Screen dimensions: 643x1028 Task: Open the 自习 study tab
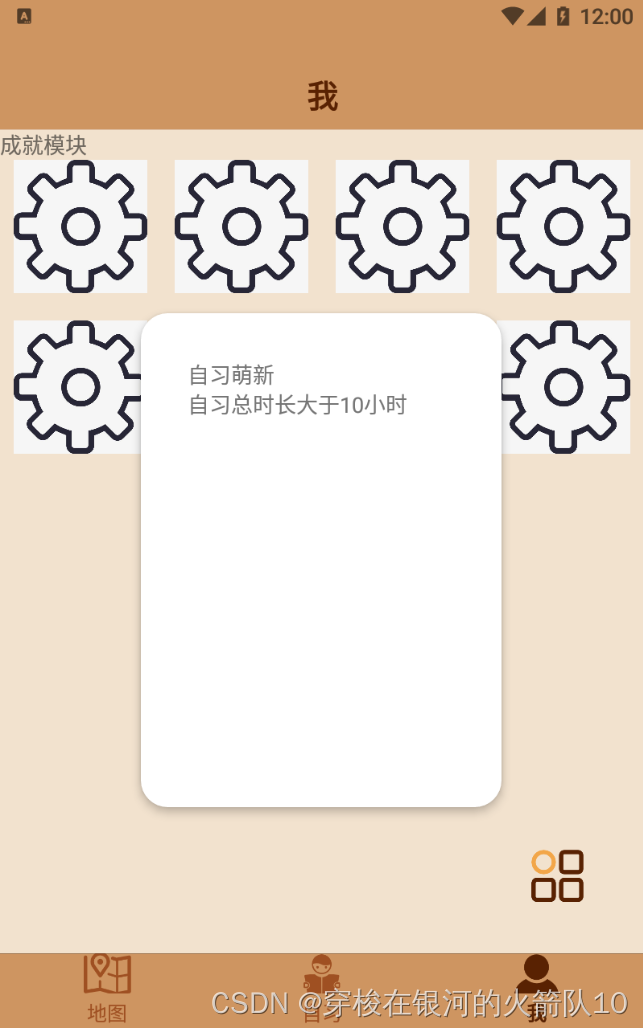321,987
